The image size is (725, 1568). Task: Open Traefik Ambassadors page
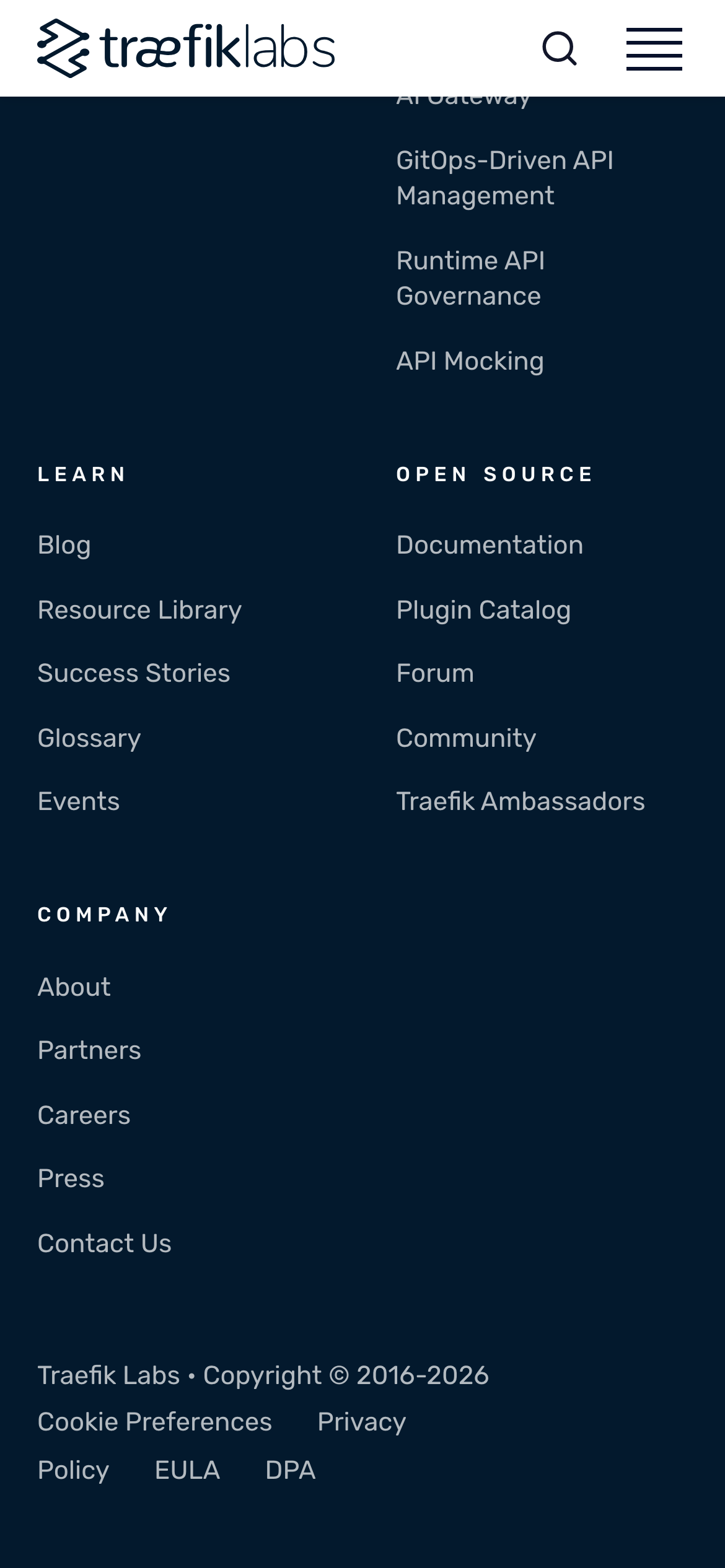tap(521, 801)
